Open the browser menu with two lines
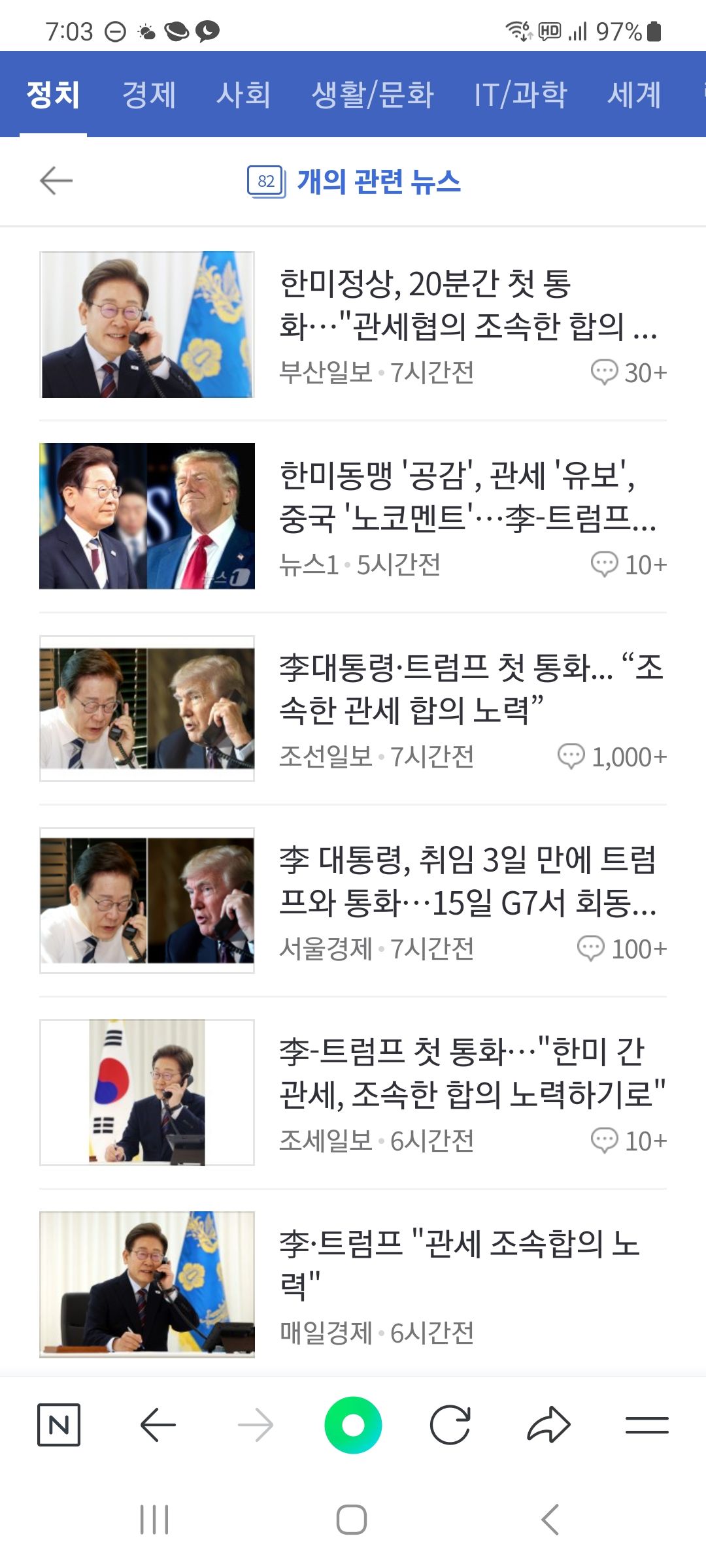This screenshot has width=706, height=1568. point(647,1425)
